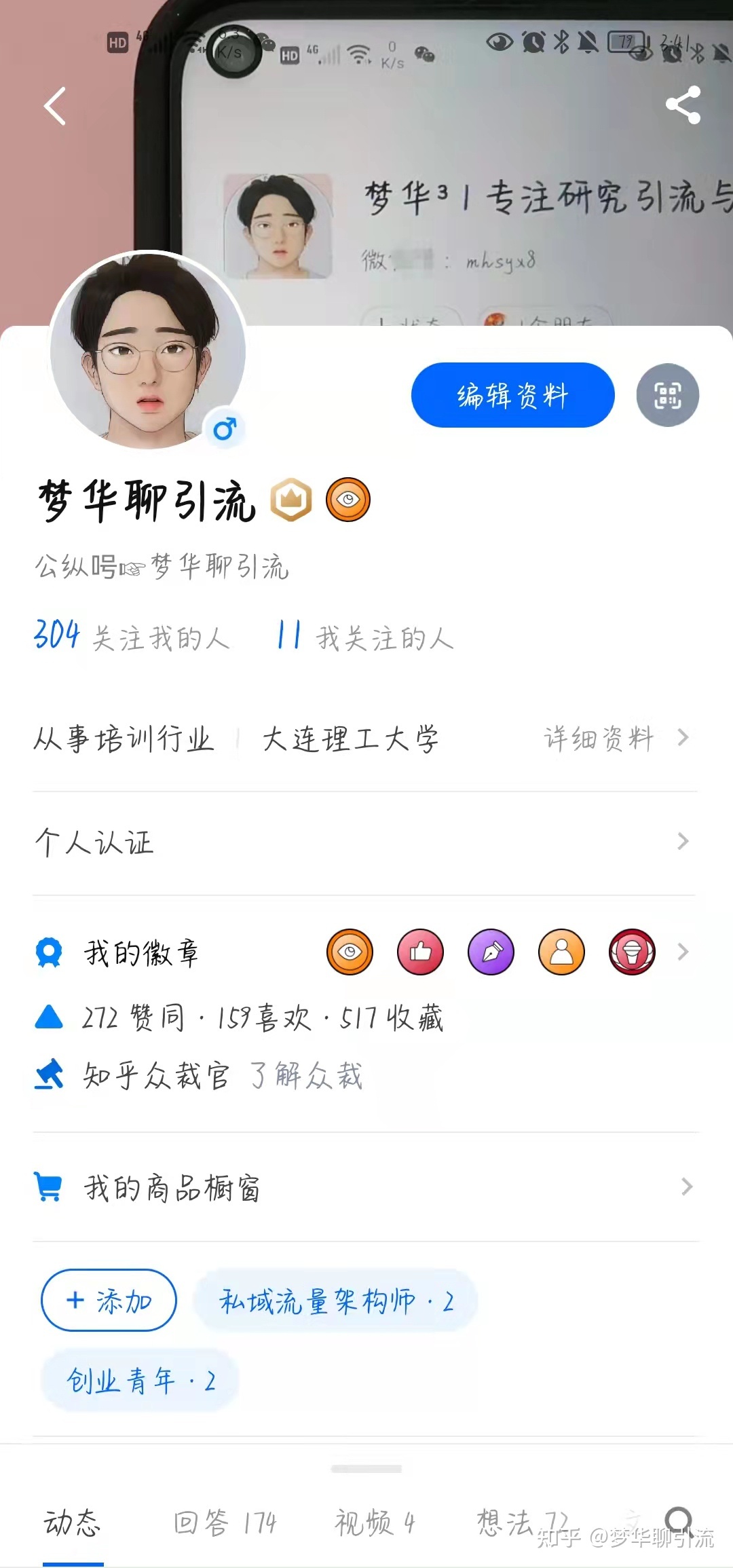Open the share icon at top right
The image size is (733, 1568).
pyautogui.click(x=683, y=105)
